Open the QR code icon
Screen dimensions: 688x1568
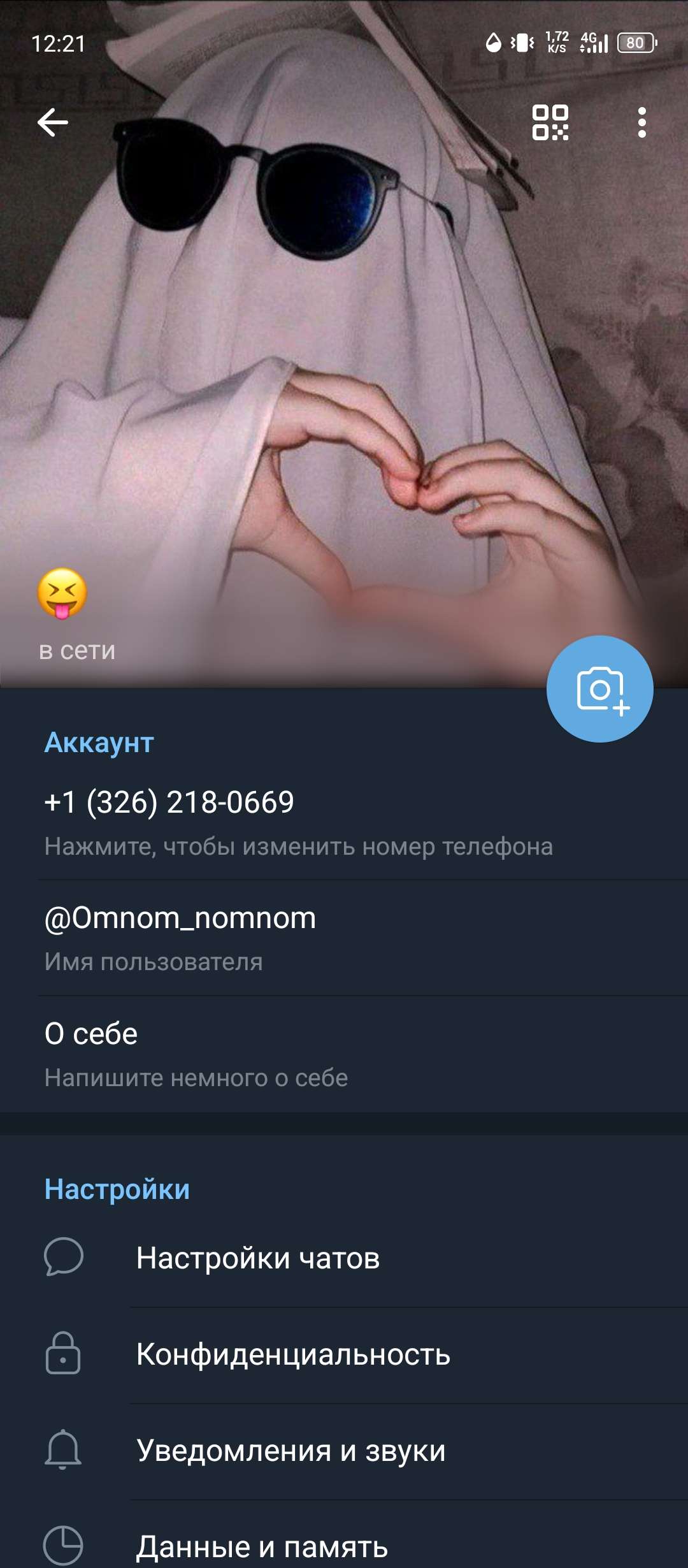(x=550, y=122)
